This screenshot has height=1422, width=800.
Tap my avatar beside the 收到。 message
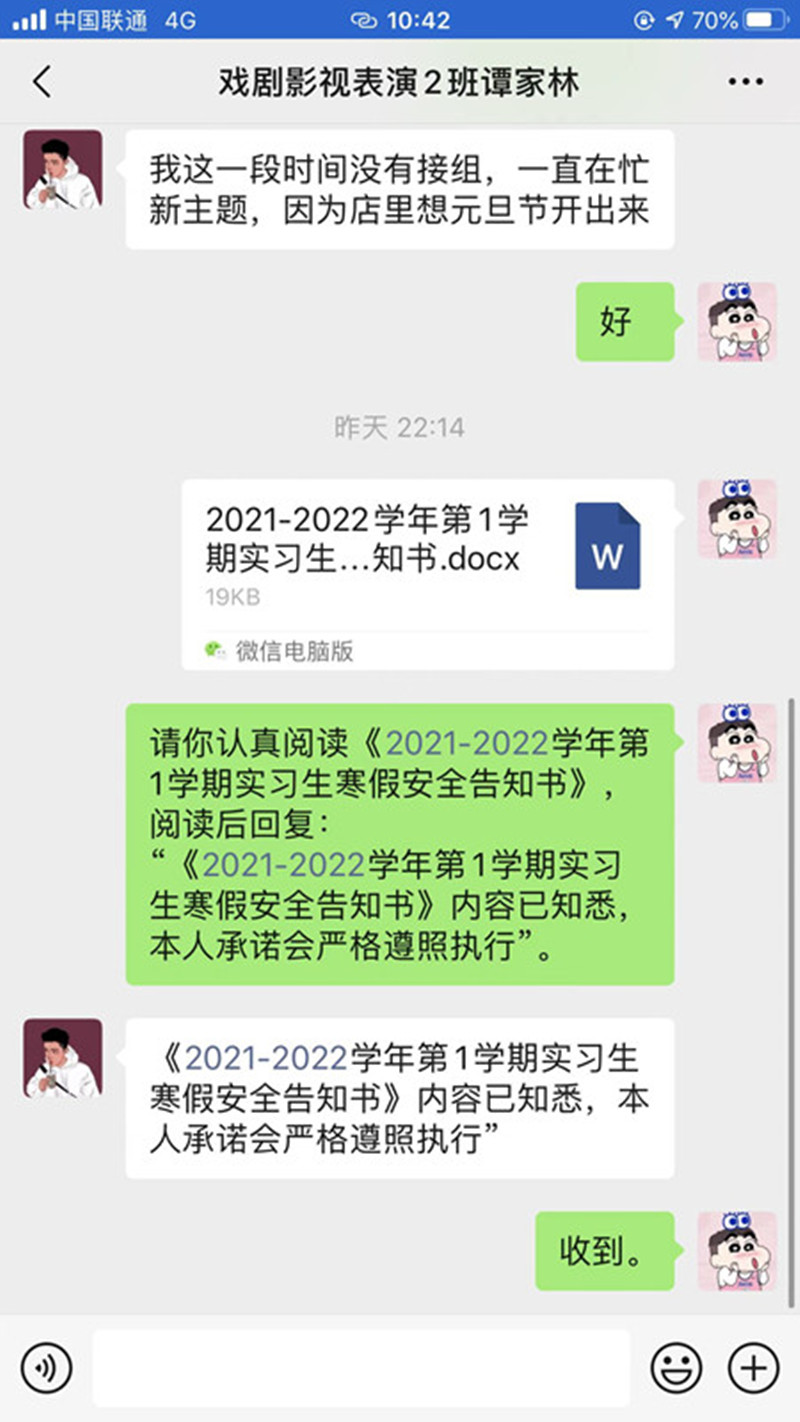tap(737, 1251)
